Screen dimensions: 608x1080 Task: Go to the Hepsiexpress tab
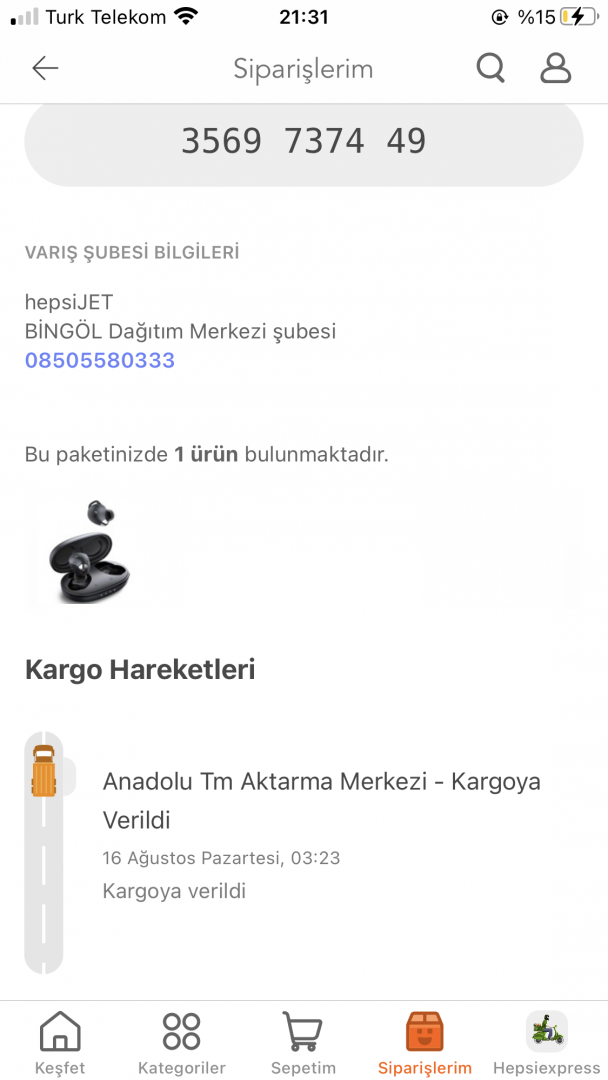546,1042
